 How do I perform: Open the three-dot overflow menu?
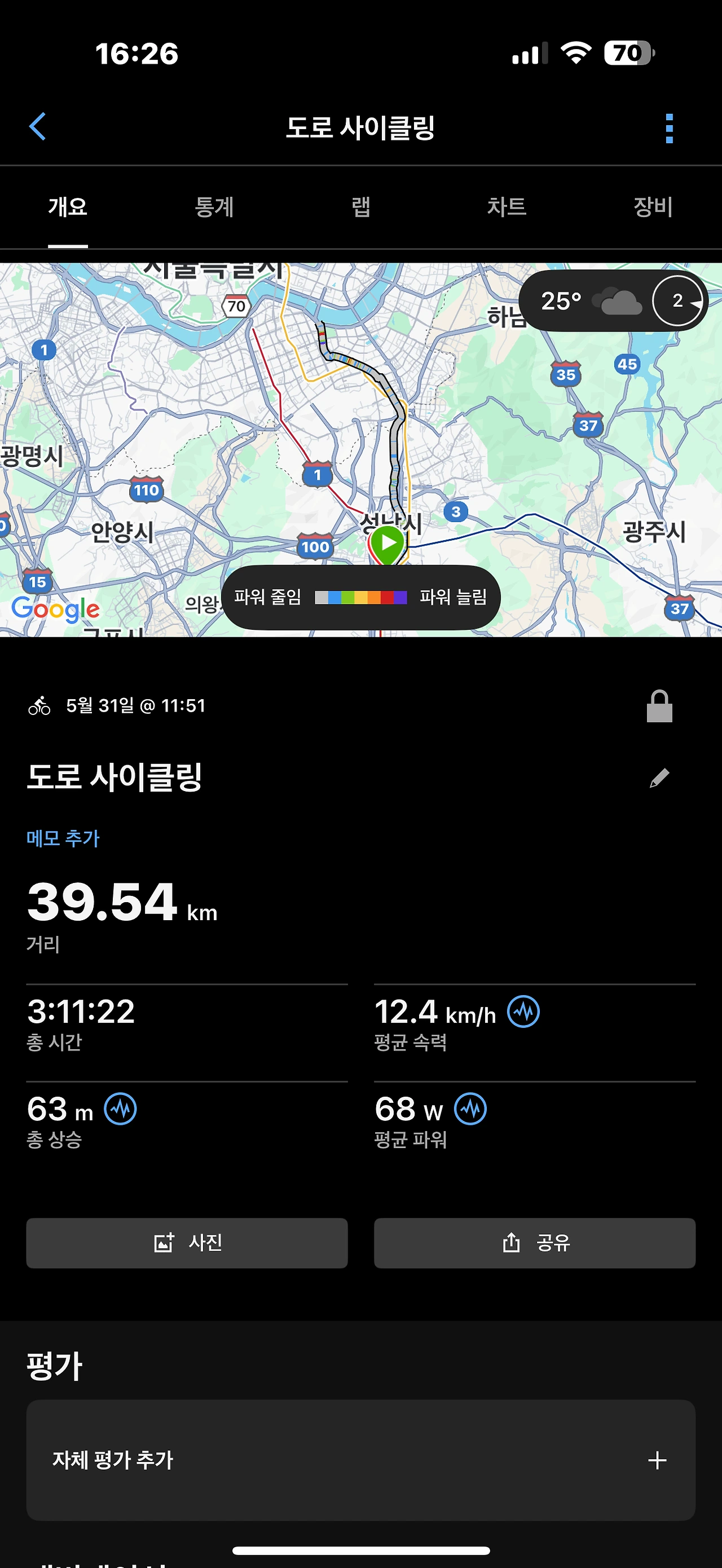pyautogui.click(x=669, y=128)
